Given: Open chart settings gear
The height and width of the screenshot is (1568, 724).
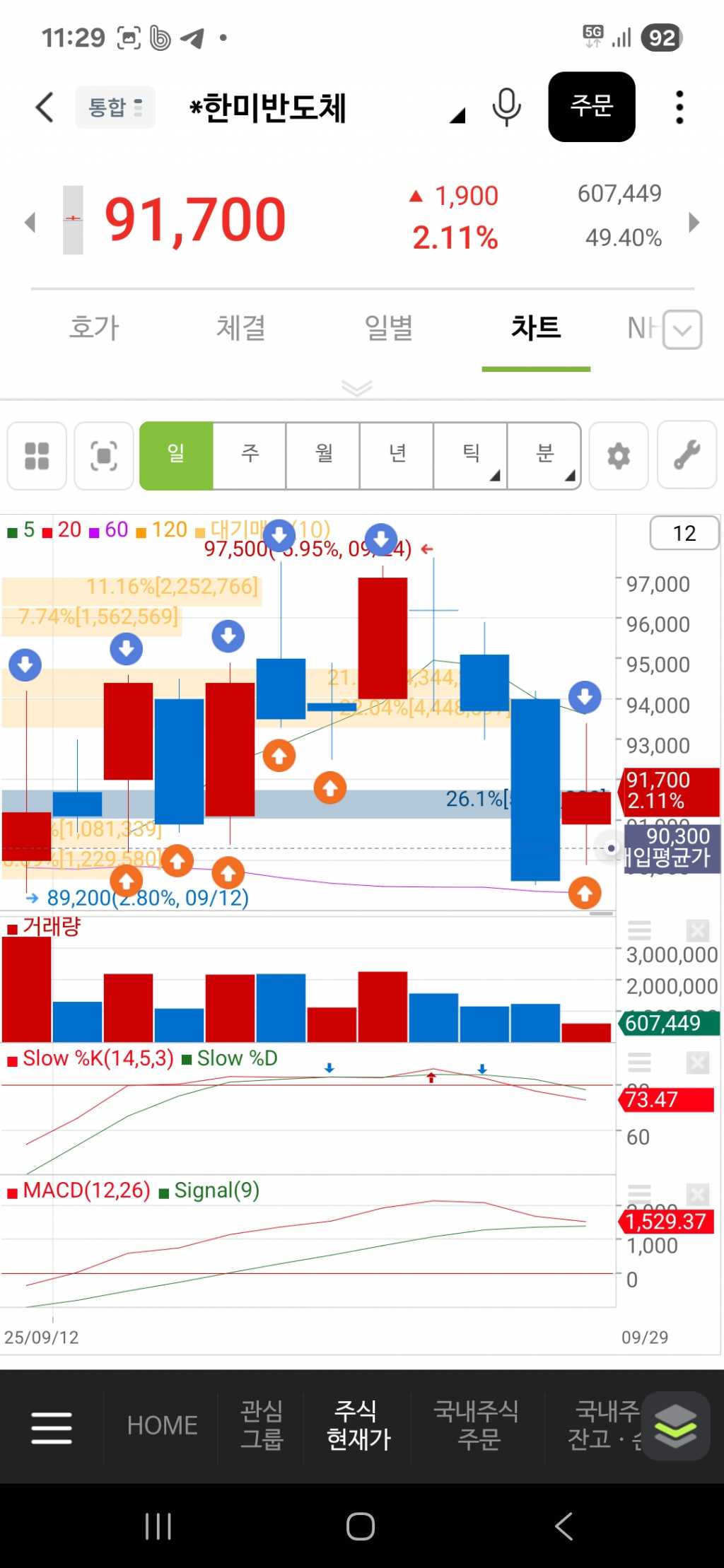Looking at the screenshot, I should coord(618,456).
